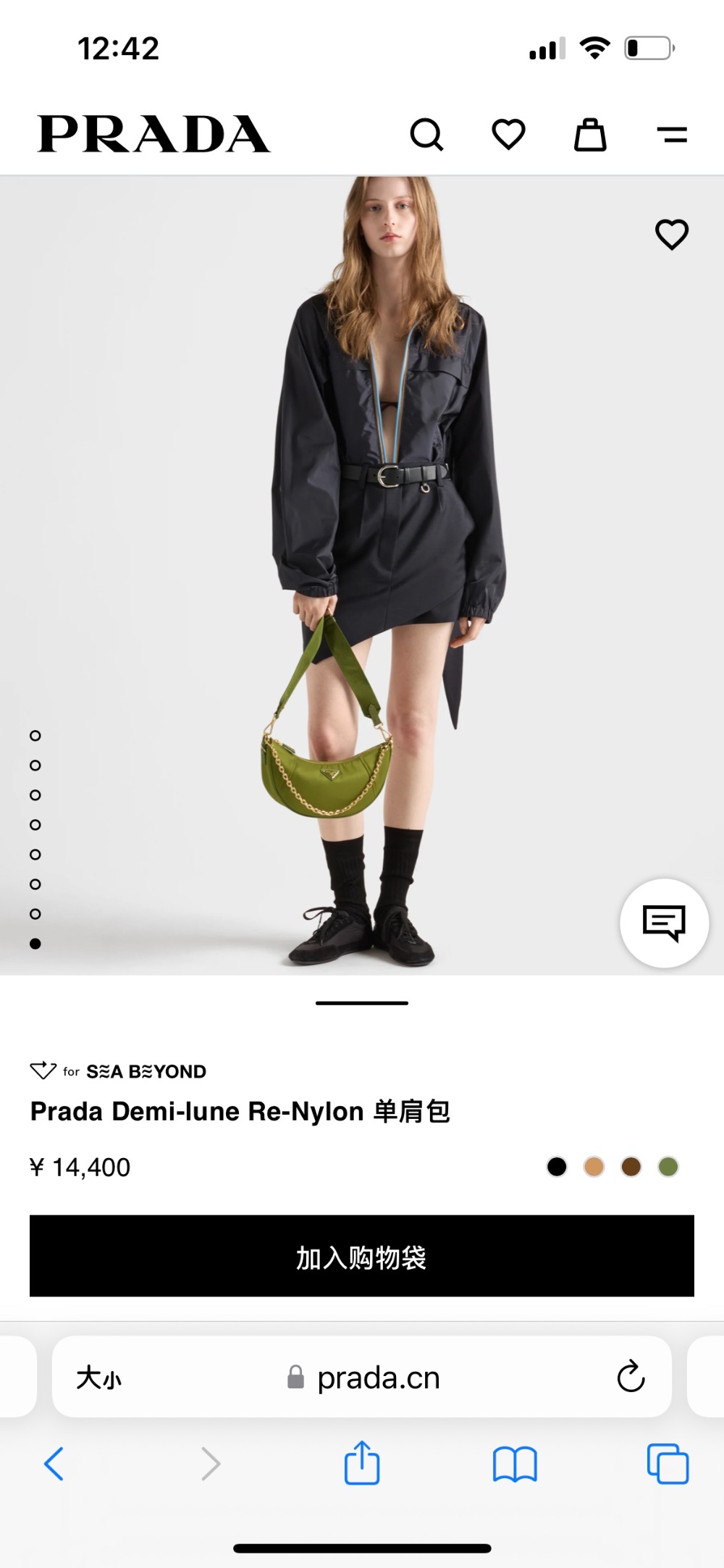This screenshot has height=1568, width=724.
Task: Add this bag to wishlist on photo
Action: [671, 235]
